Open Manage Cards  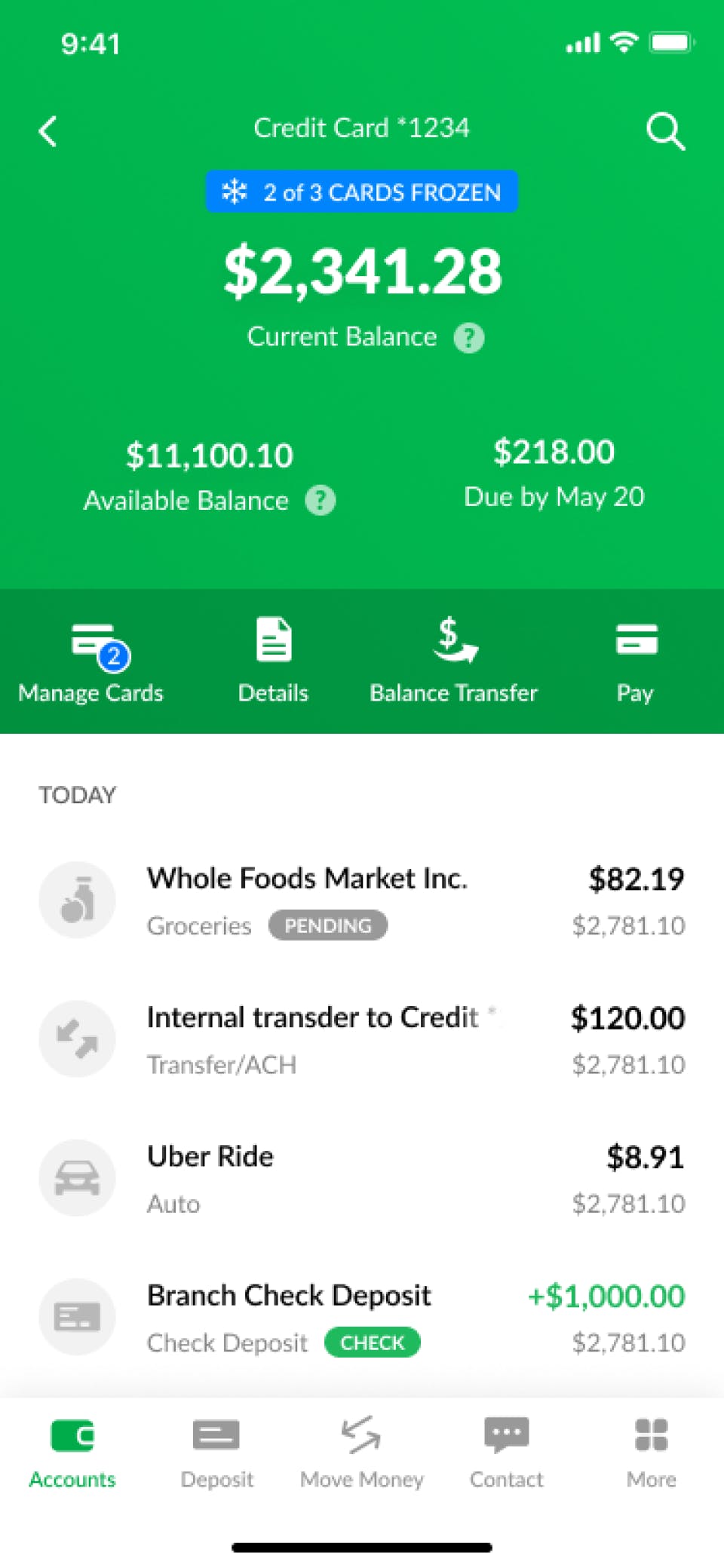click(x=91, y=661)
